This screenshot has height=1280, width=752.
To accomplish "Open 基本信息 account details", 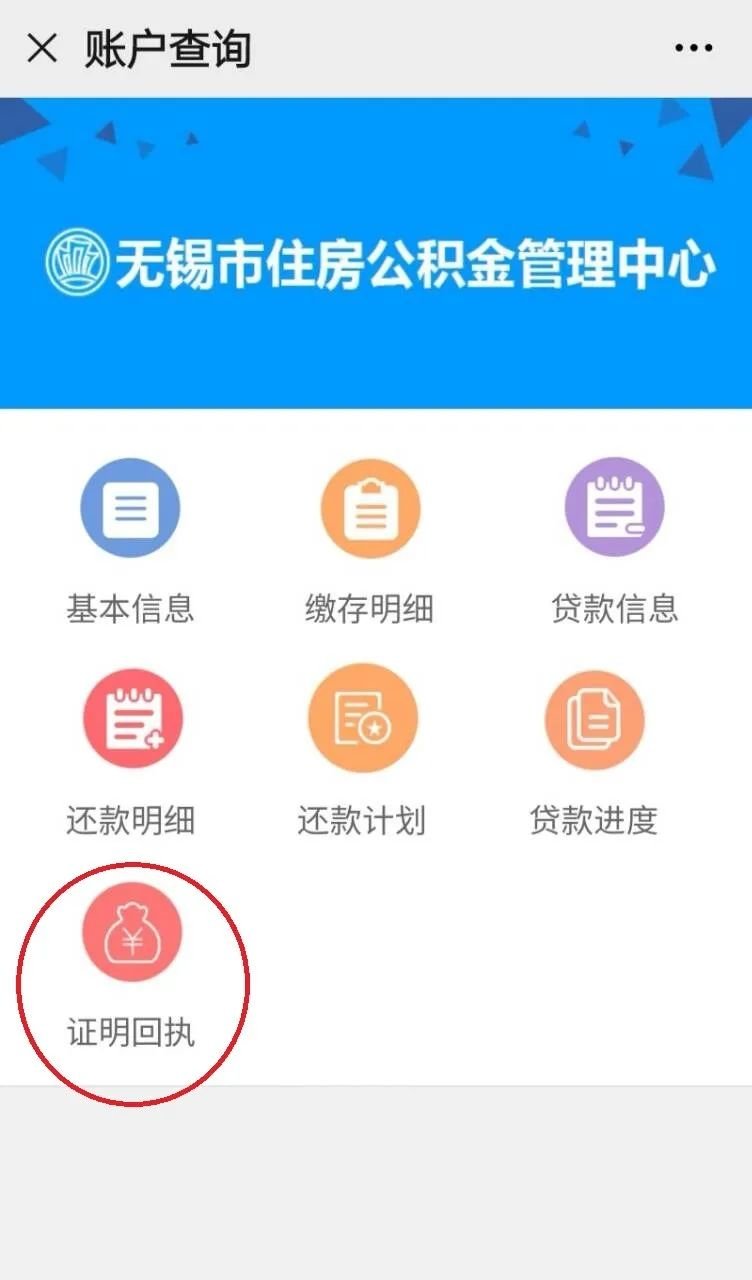I will click(130, 508).
